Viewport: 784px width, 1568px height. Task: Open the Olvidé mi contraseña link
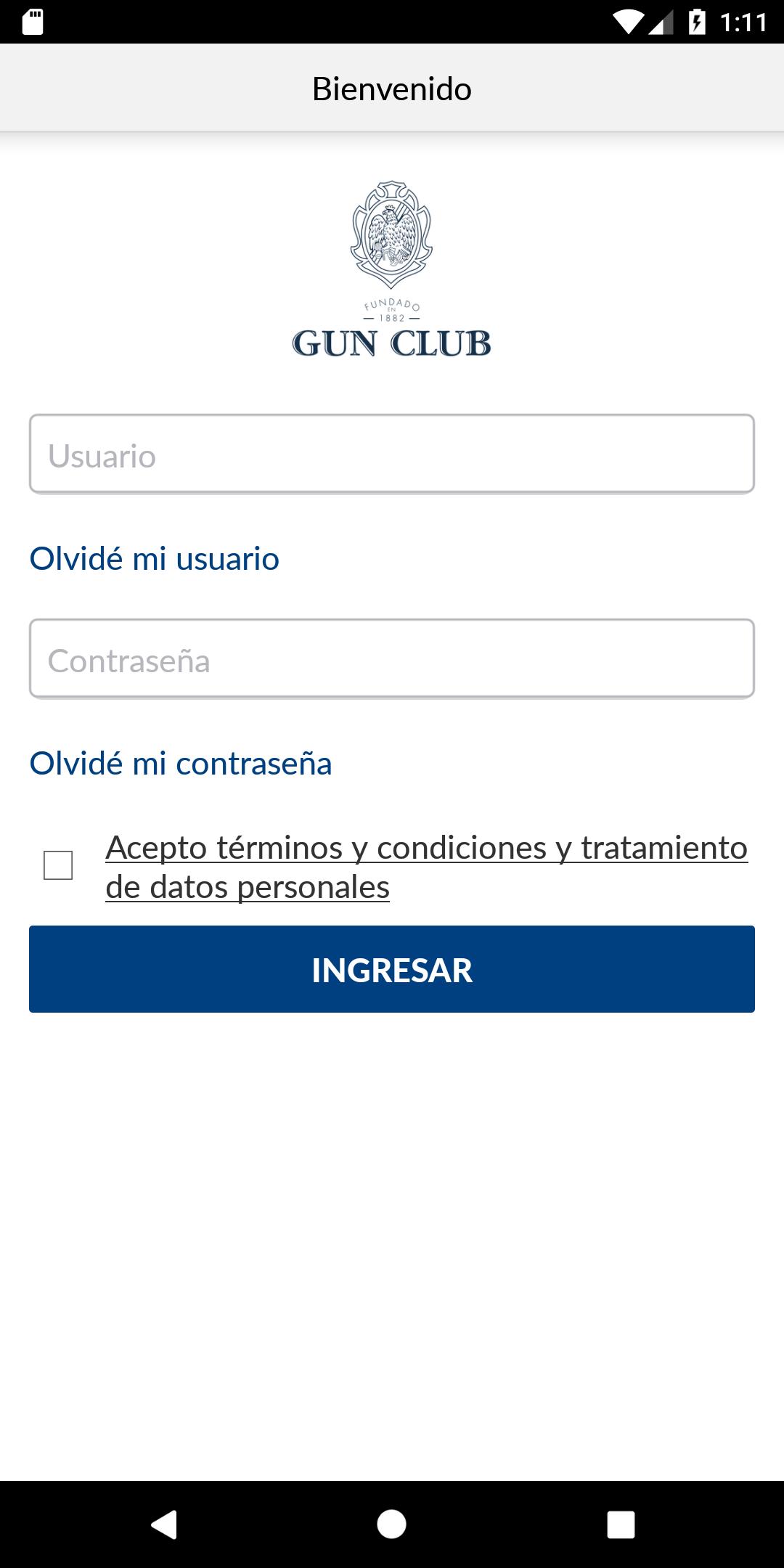tap(181, 764)
